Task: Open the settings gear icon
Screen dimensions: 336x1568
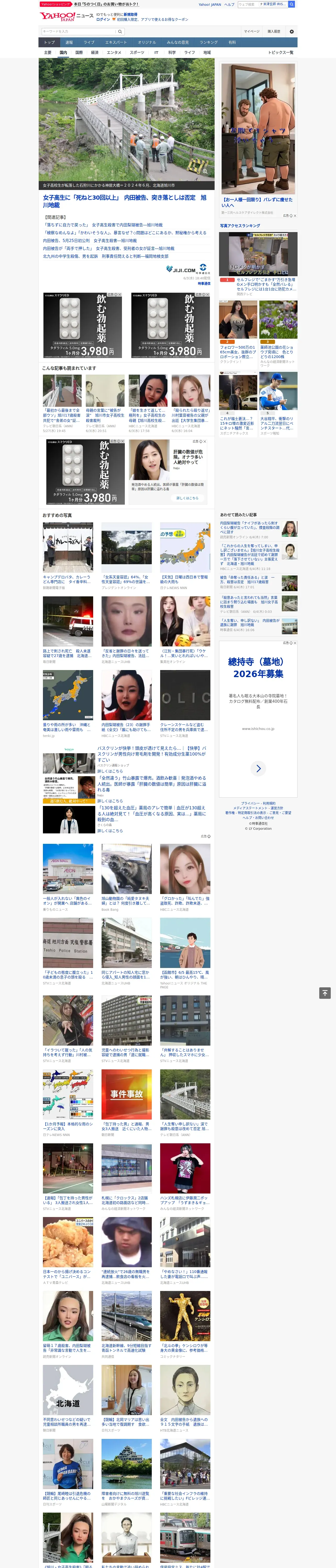Action: tap(292, 32)
